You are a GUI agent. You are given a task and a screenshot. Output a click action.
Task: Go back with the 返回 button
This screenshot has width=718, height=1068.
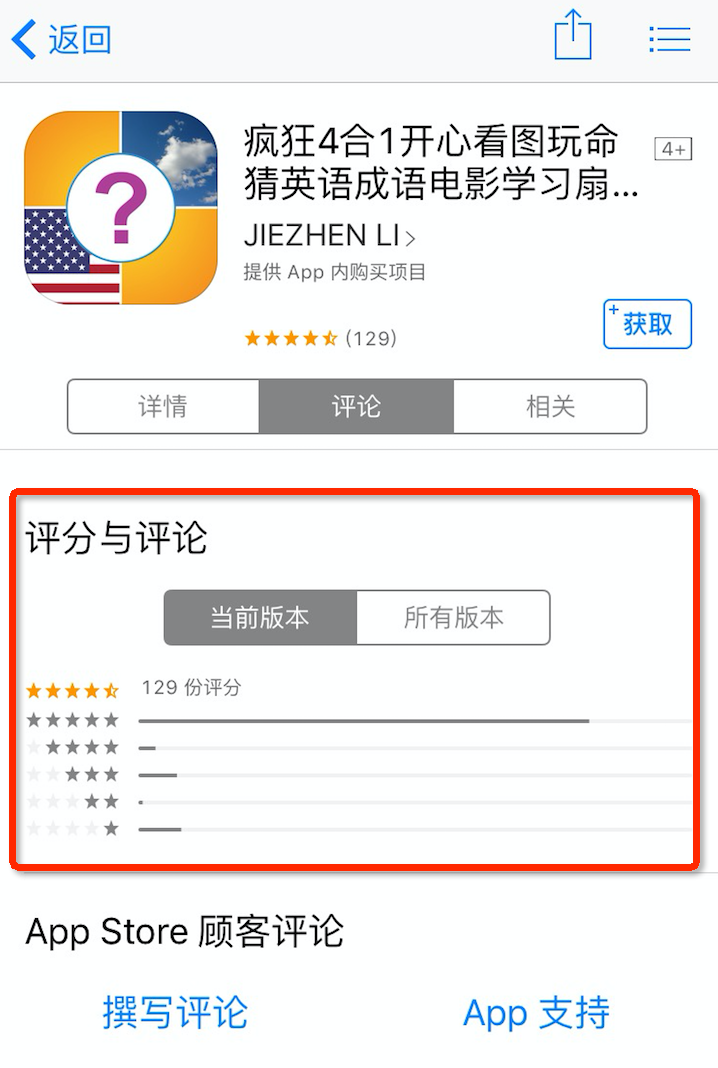pos(62,40)
